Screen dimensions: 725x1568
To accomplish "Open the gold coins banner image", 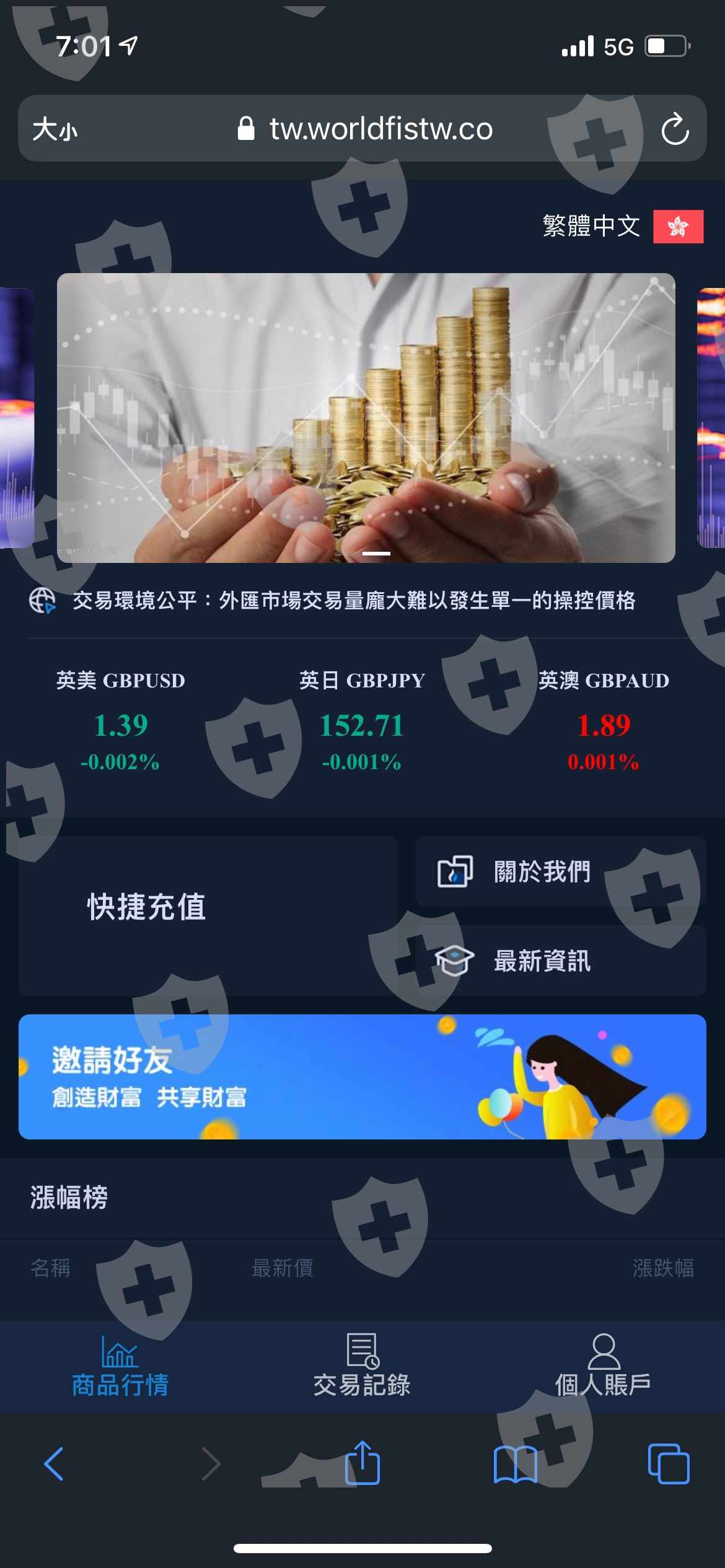I will pyautogui.click(x=366, y=417).
